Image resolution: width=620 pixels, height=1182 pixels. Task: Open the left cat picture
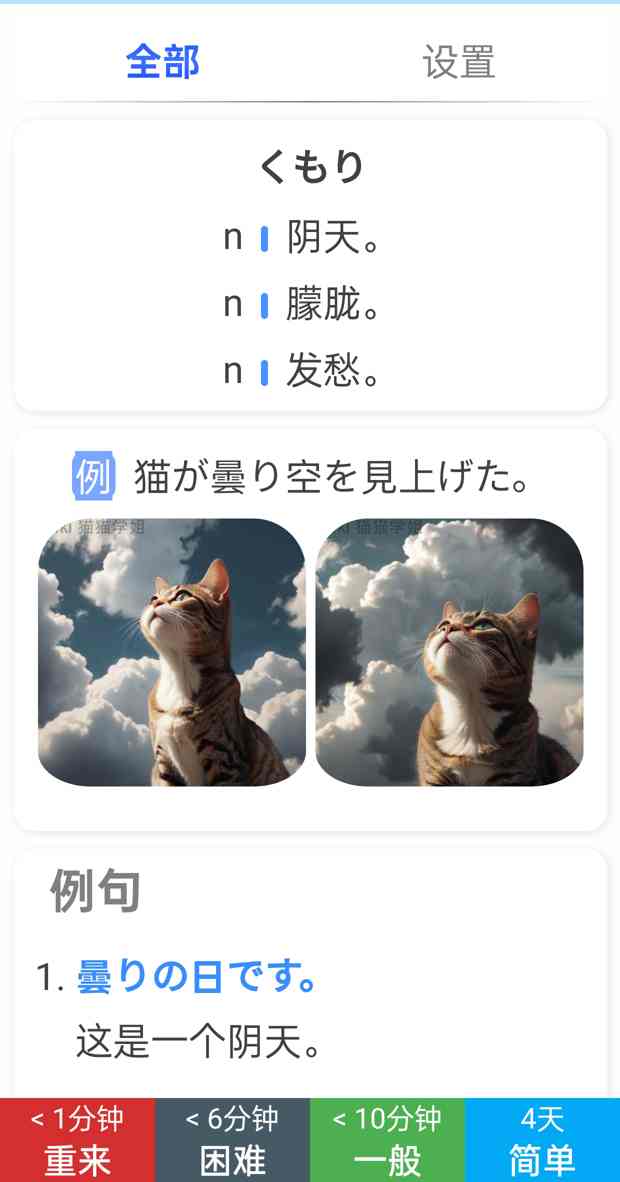coord(172,652)
